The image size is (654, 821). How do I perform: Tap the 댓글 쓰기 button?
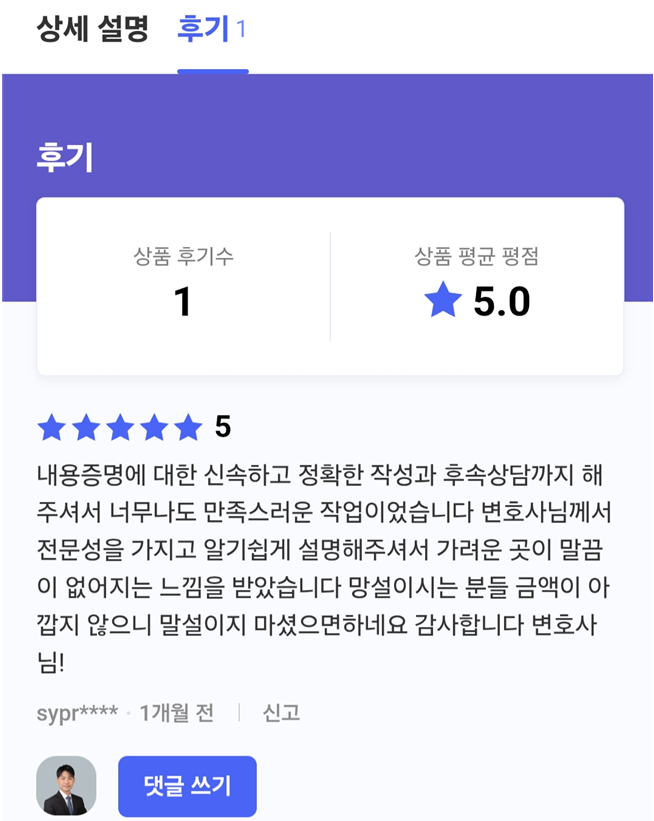pos(187,786)
